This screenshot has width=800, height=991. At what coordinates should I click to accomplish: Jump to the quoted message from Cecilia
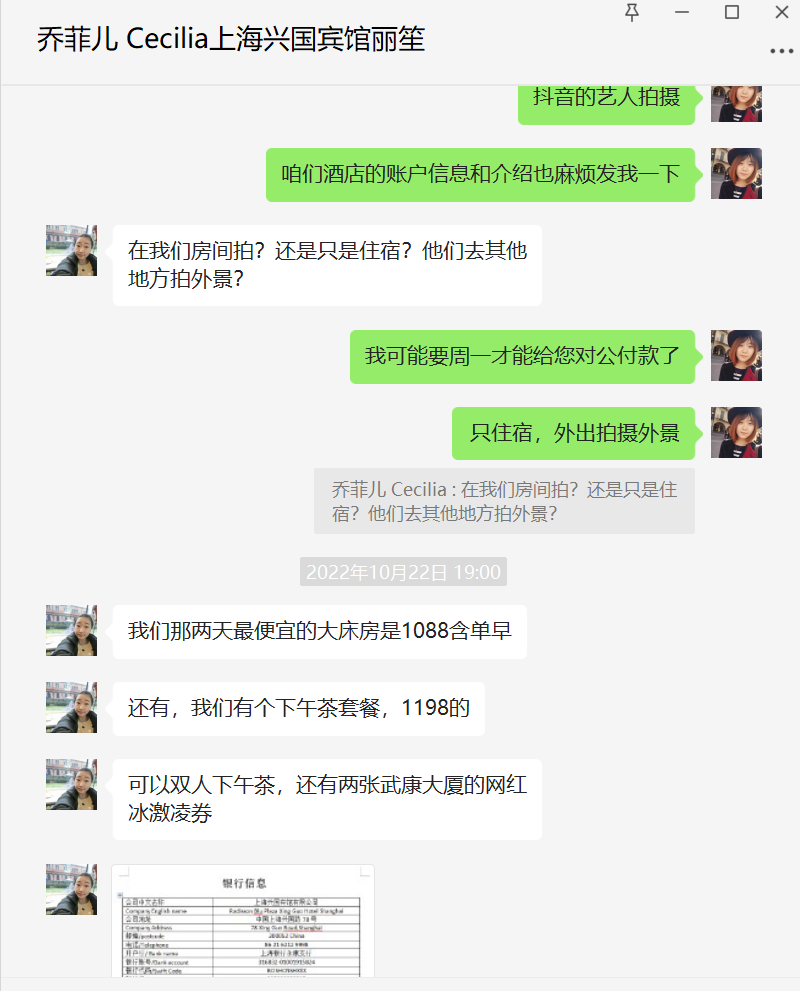click(x=504, y=502)
